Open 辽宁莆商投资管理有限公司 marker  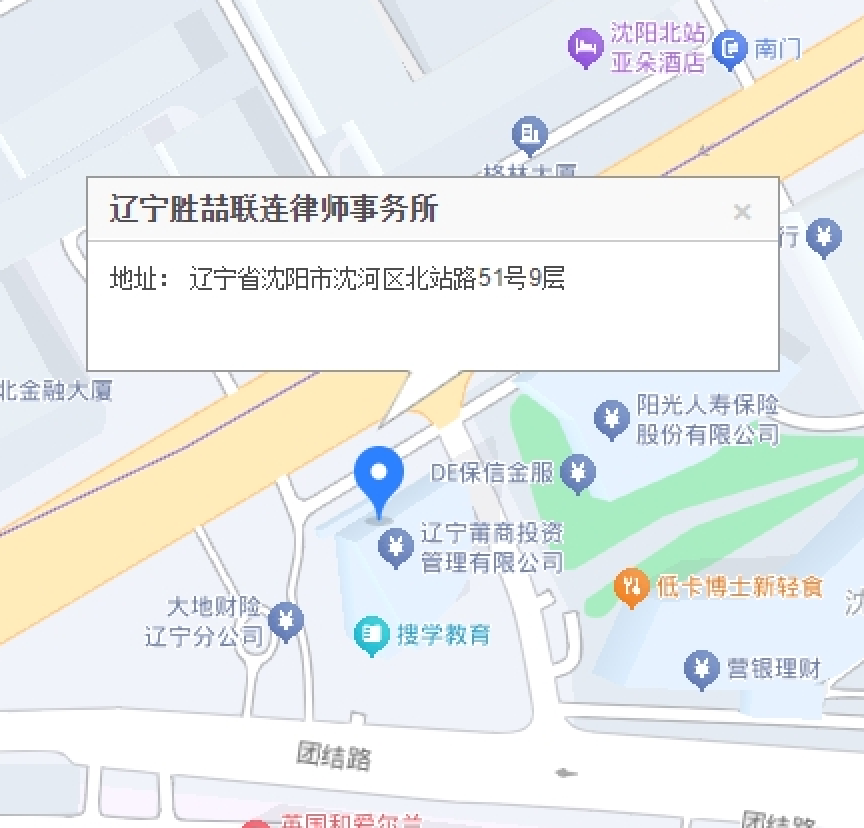click(397, 547)
